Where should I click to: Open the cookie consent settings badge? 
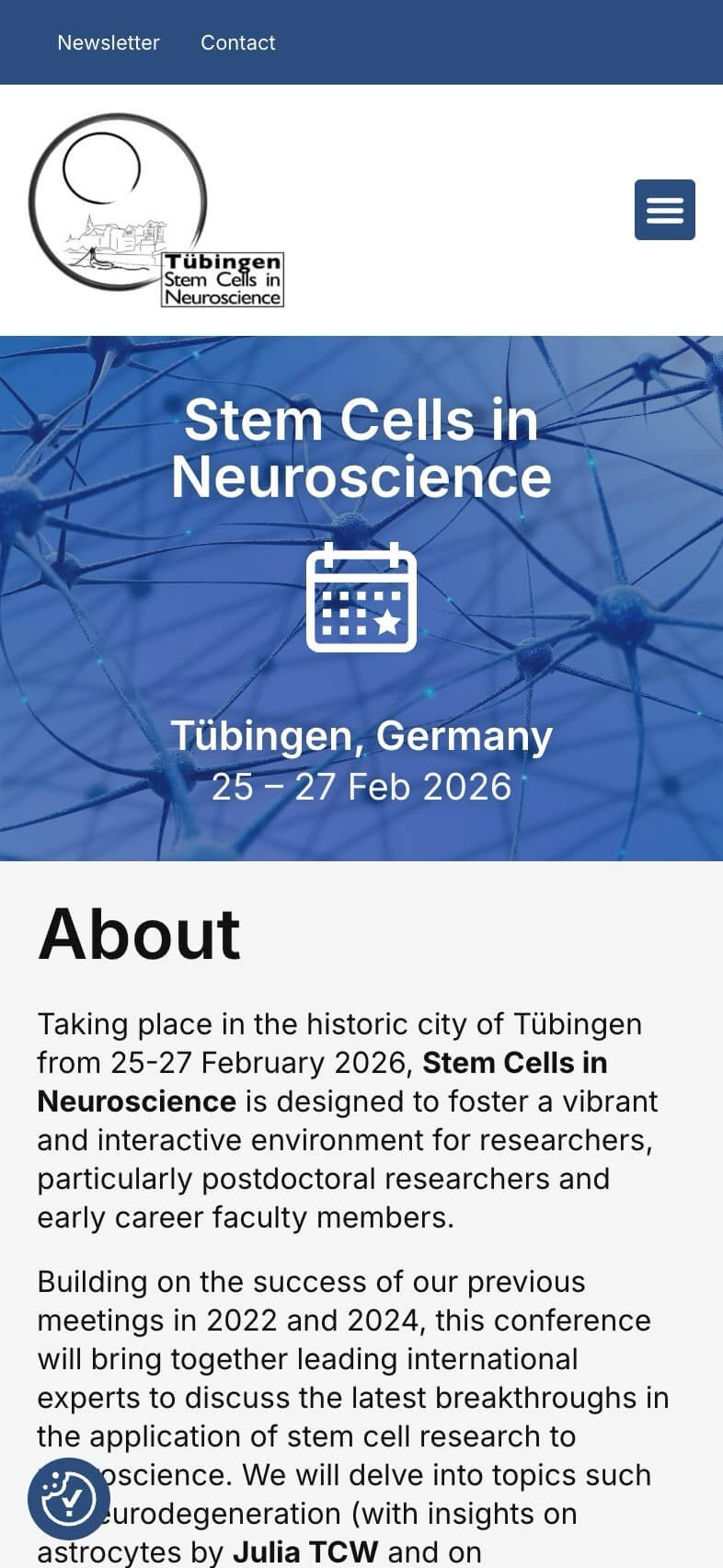[69, 1498]
